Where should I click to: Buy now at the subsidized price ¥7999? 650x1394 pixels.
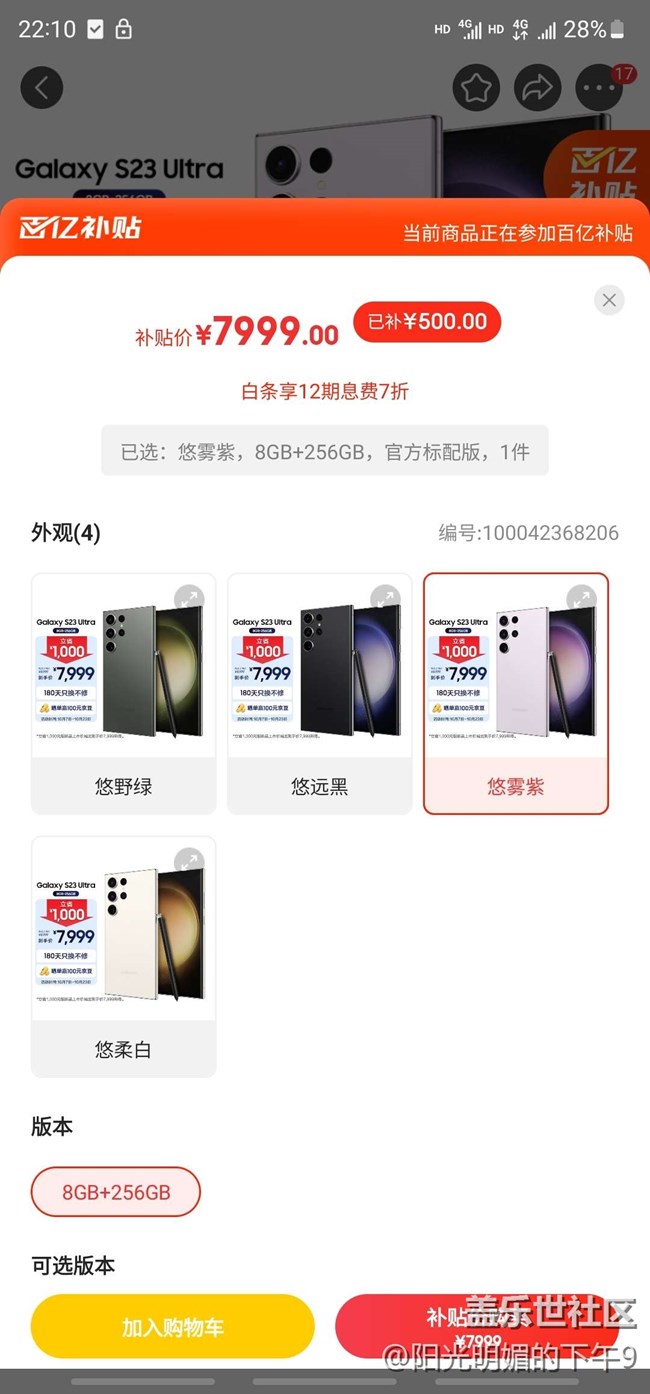pyautogui.click(x=478, y=1327)
